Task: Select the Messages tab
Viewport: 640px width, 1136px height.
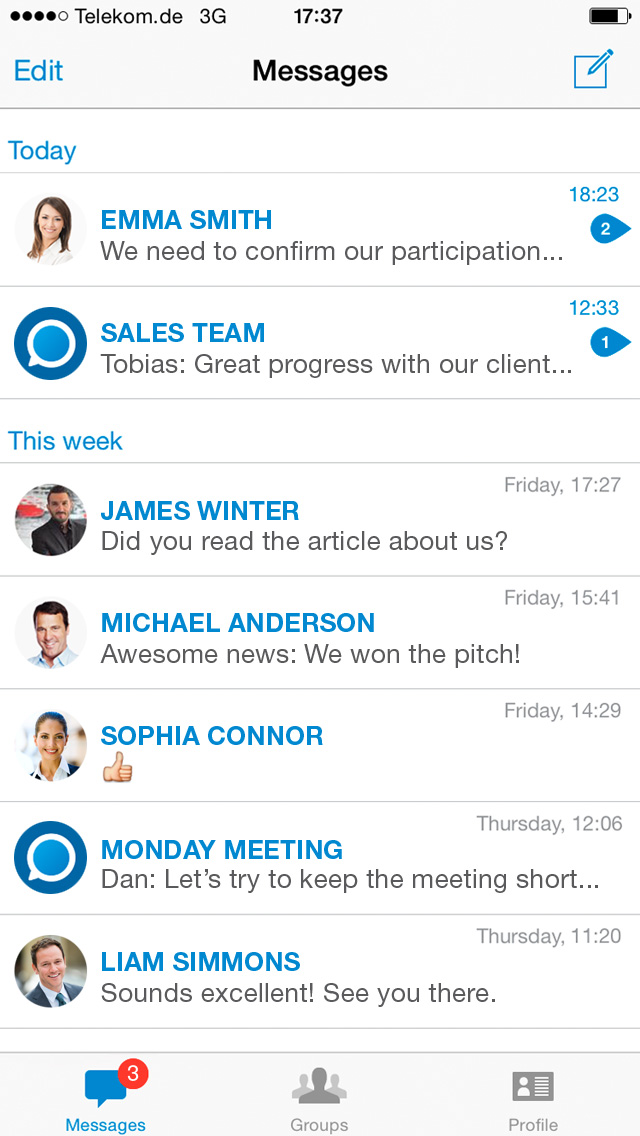Action: click(106, 1097)
